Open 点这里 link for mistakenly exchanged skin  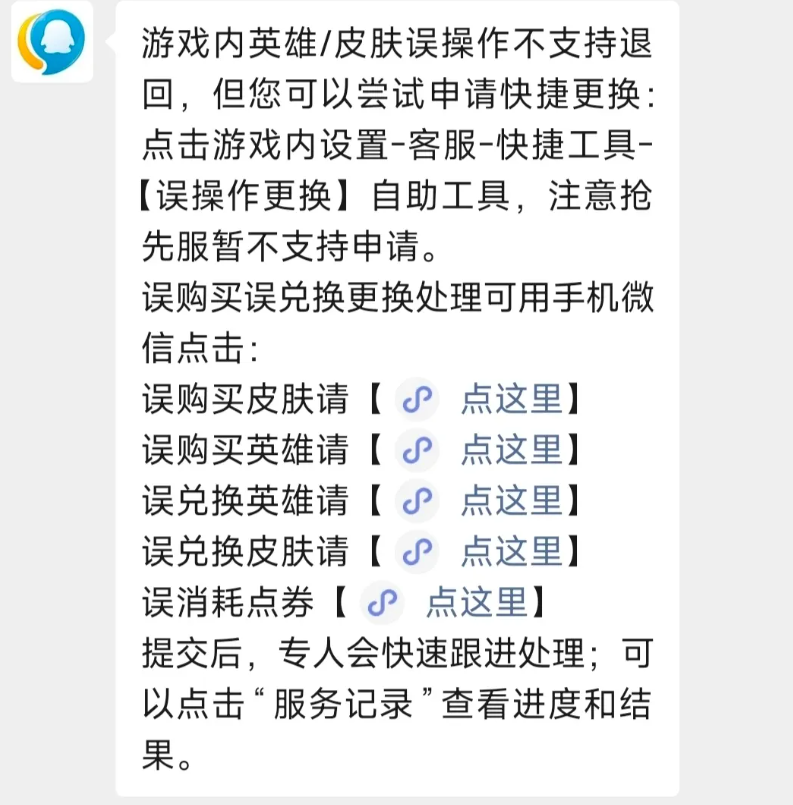click(513, 551)
